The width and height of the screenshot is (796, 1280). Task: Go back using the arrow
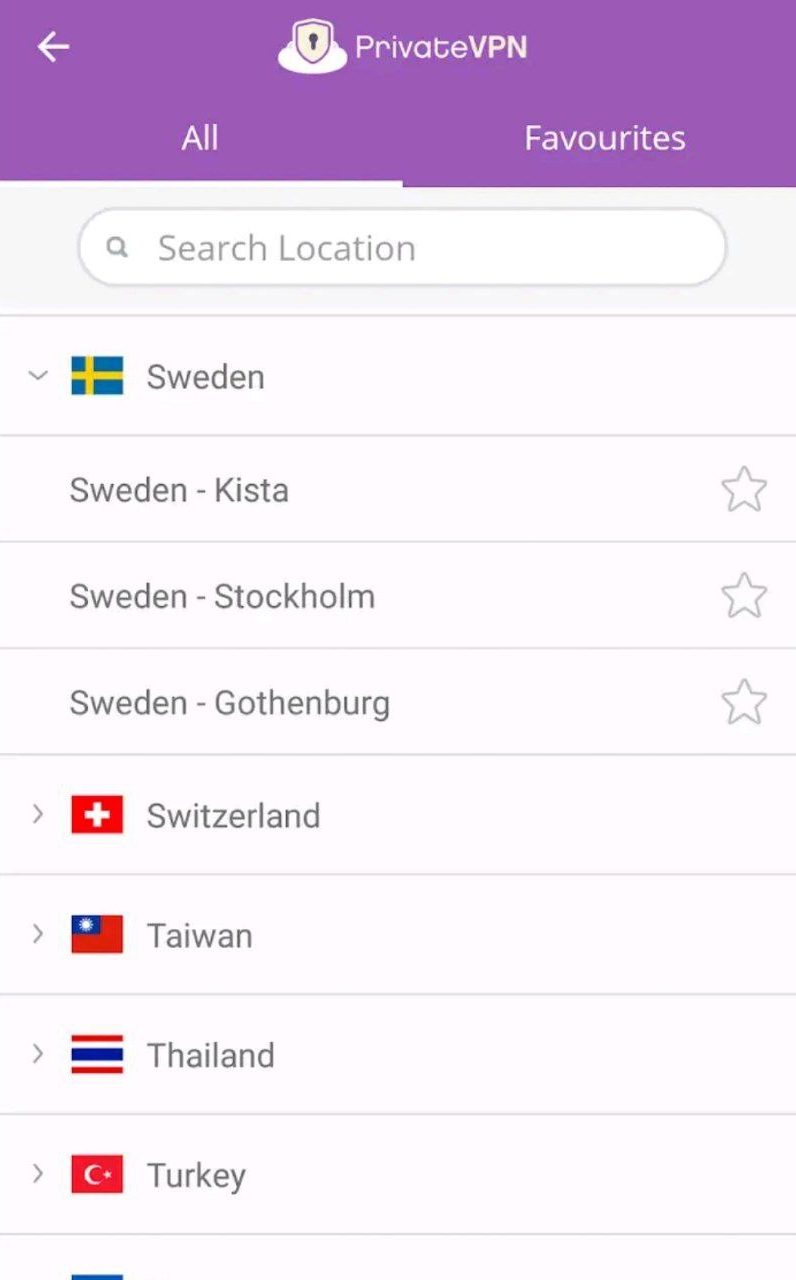pos(53,47)
